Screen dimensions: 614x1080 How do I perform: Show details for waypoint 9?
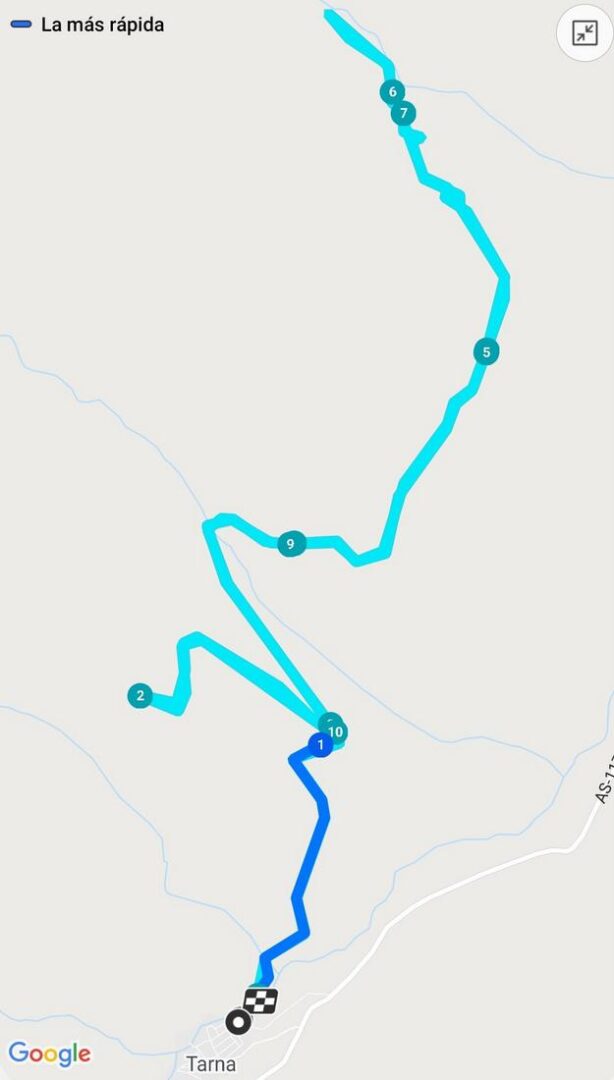[290, 544]
